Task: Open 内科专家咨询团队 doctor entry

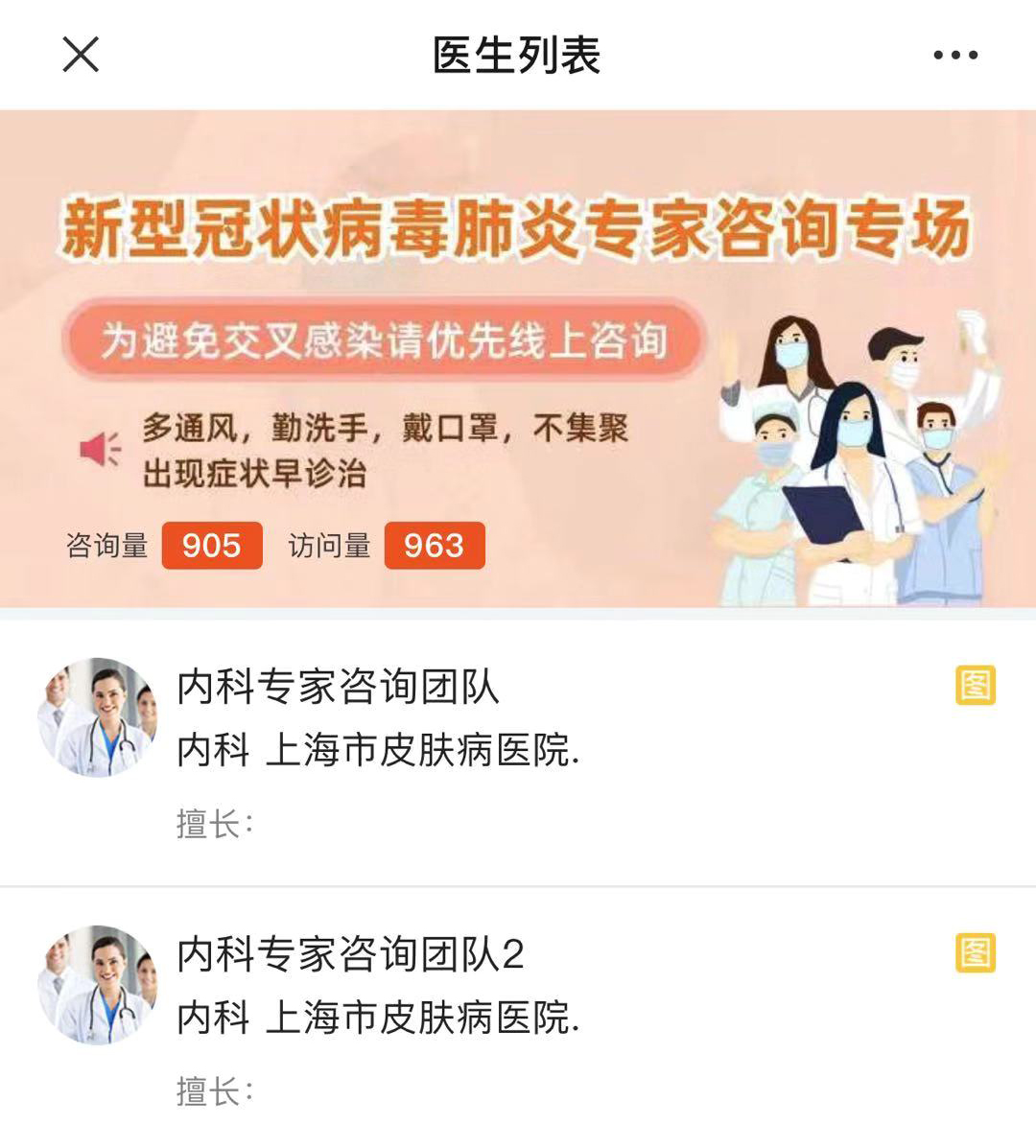Action: (x=338, y=688)
